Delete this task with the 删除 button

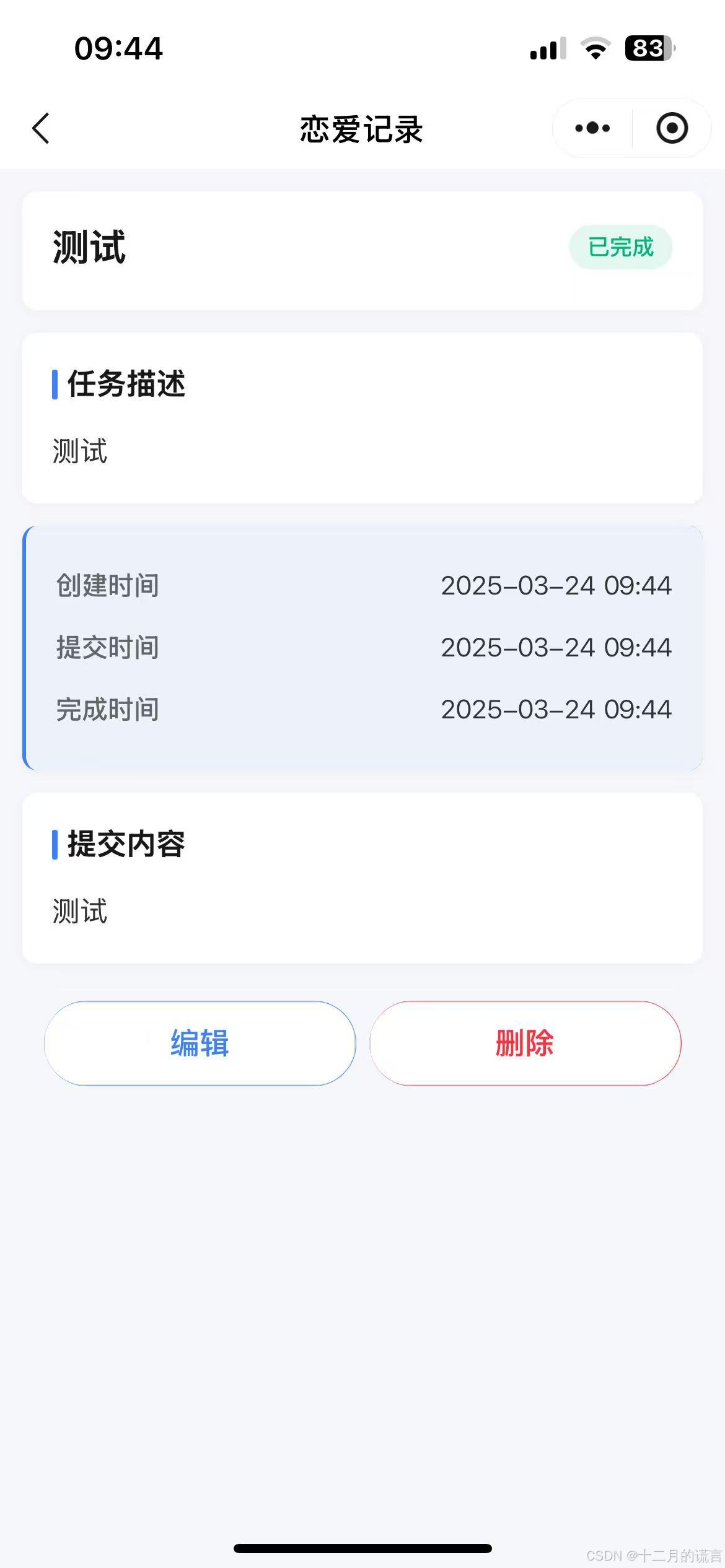tap(525, 1043)
